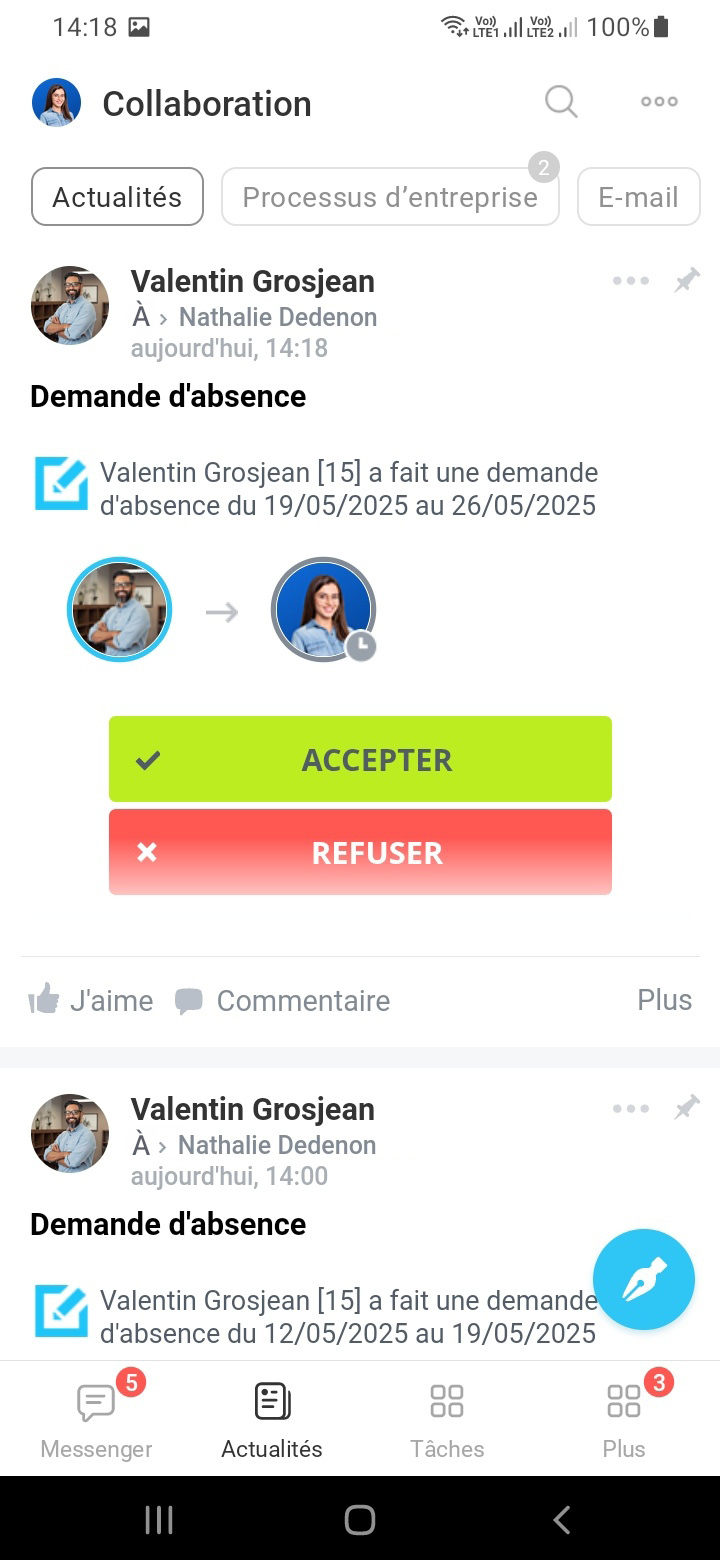720x1560 pixels.
Task: Pin the 14:18 absence request post
Action: click(687, 281)
